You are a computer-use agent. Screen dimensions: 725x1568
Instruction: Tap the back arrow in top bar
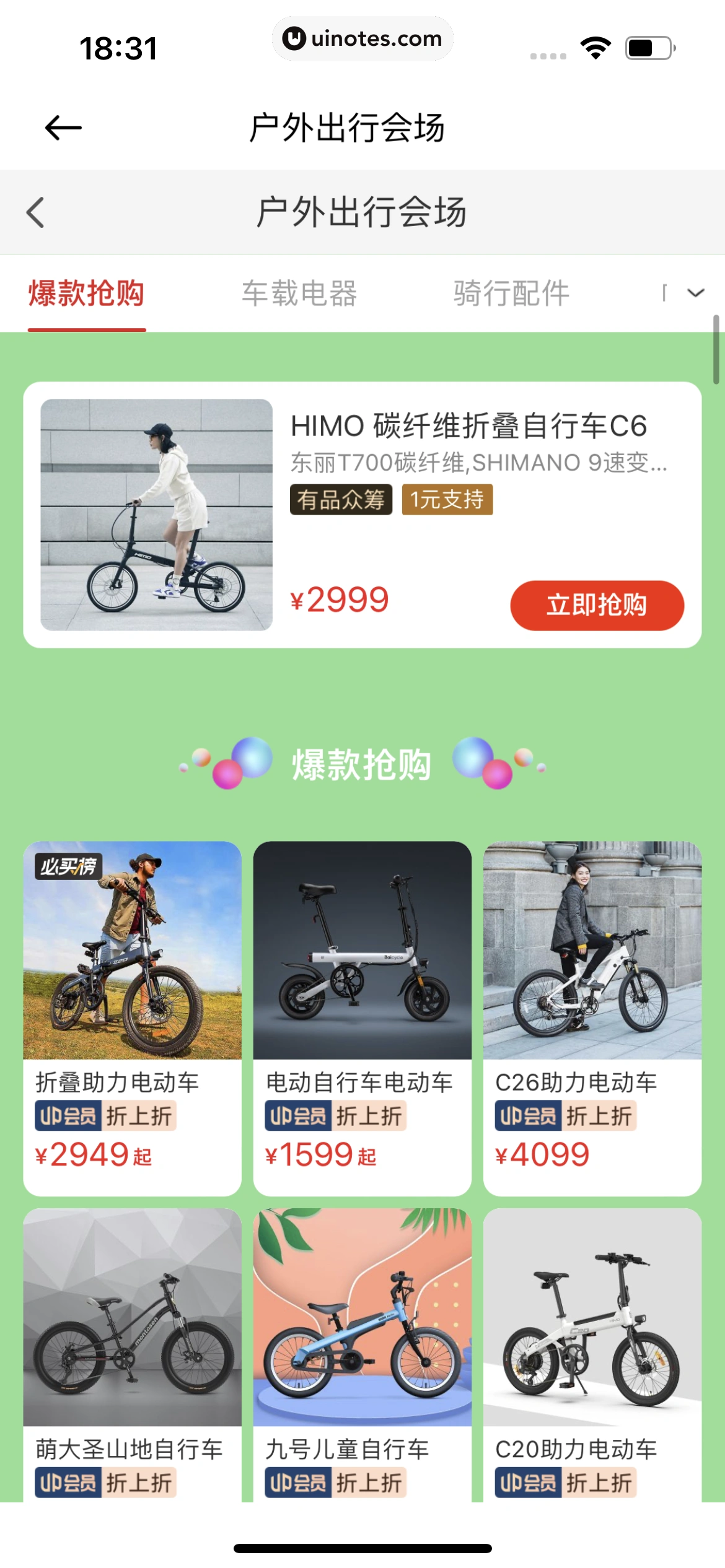(63, 128)
